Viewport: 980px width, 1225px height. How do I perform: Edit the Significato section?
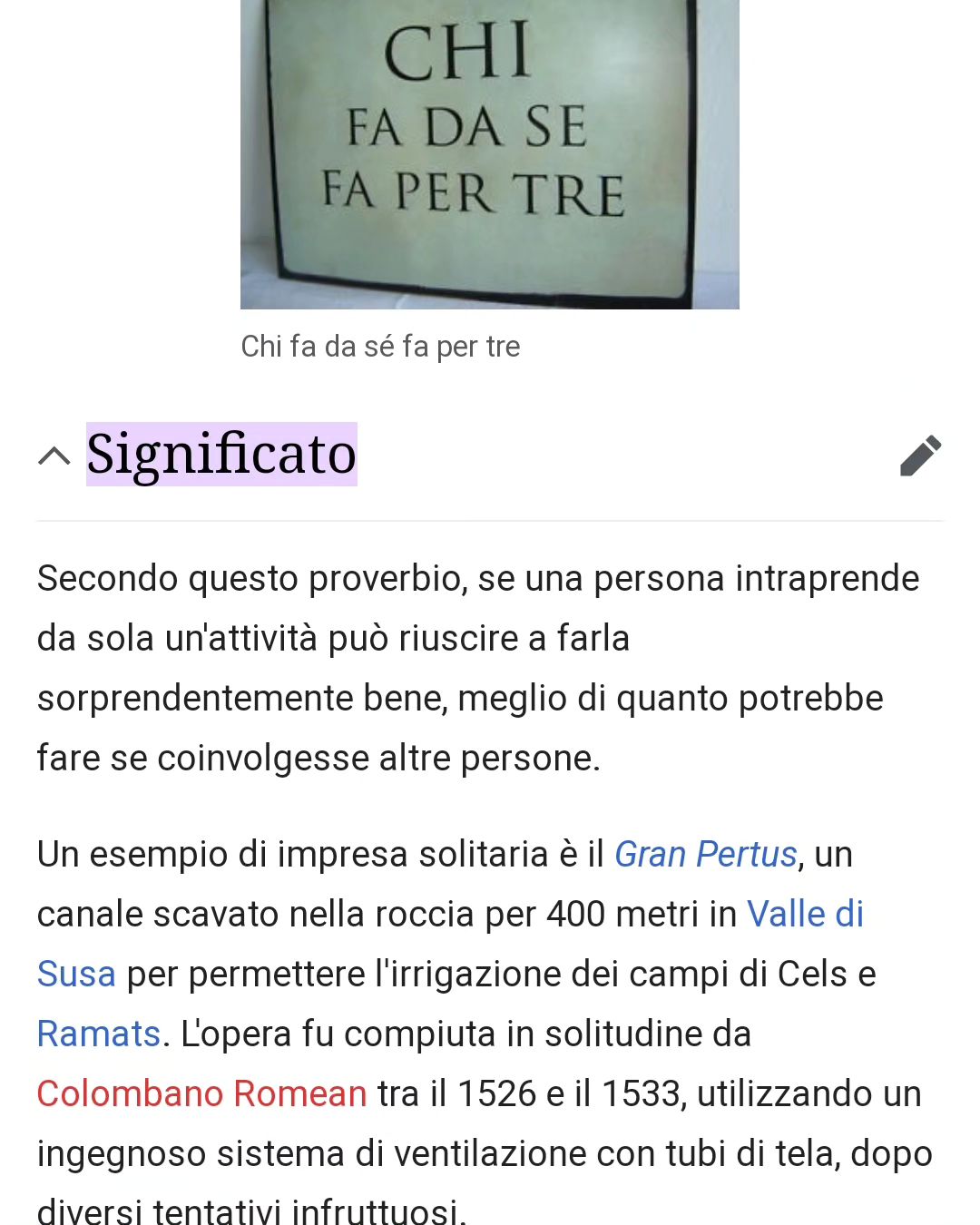click(920, 456)
